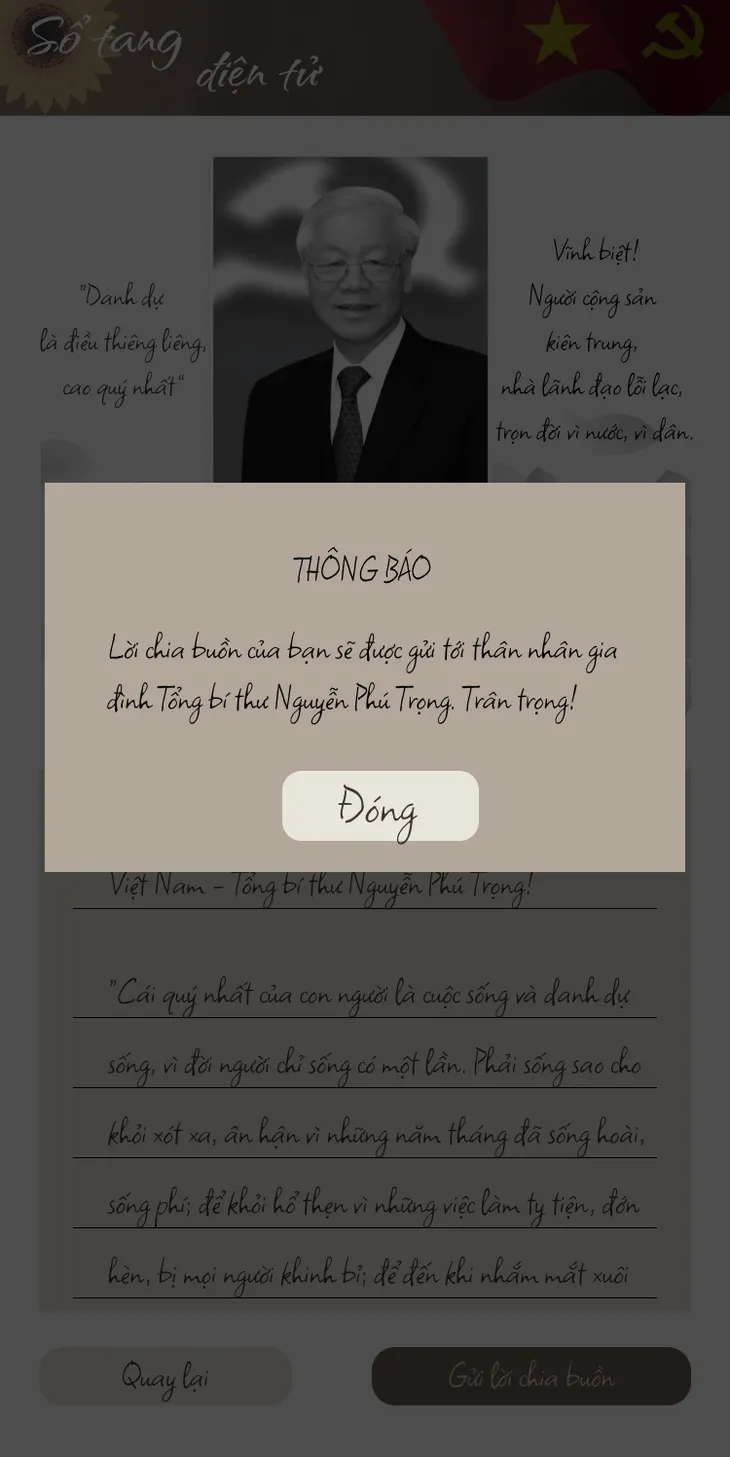The height and width of the screenshot is (1457, 730).
Task: Submit with Gửi lời chia buồn
Action: [531, 1376]
